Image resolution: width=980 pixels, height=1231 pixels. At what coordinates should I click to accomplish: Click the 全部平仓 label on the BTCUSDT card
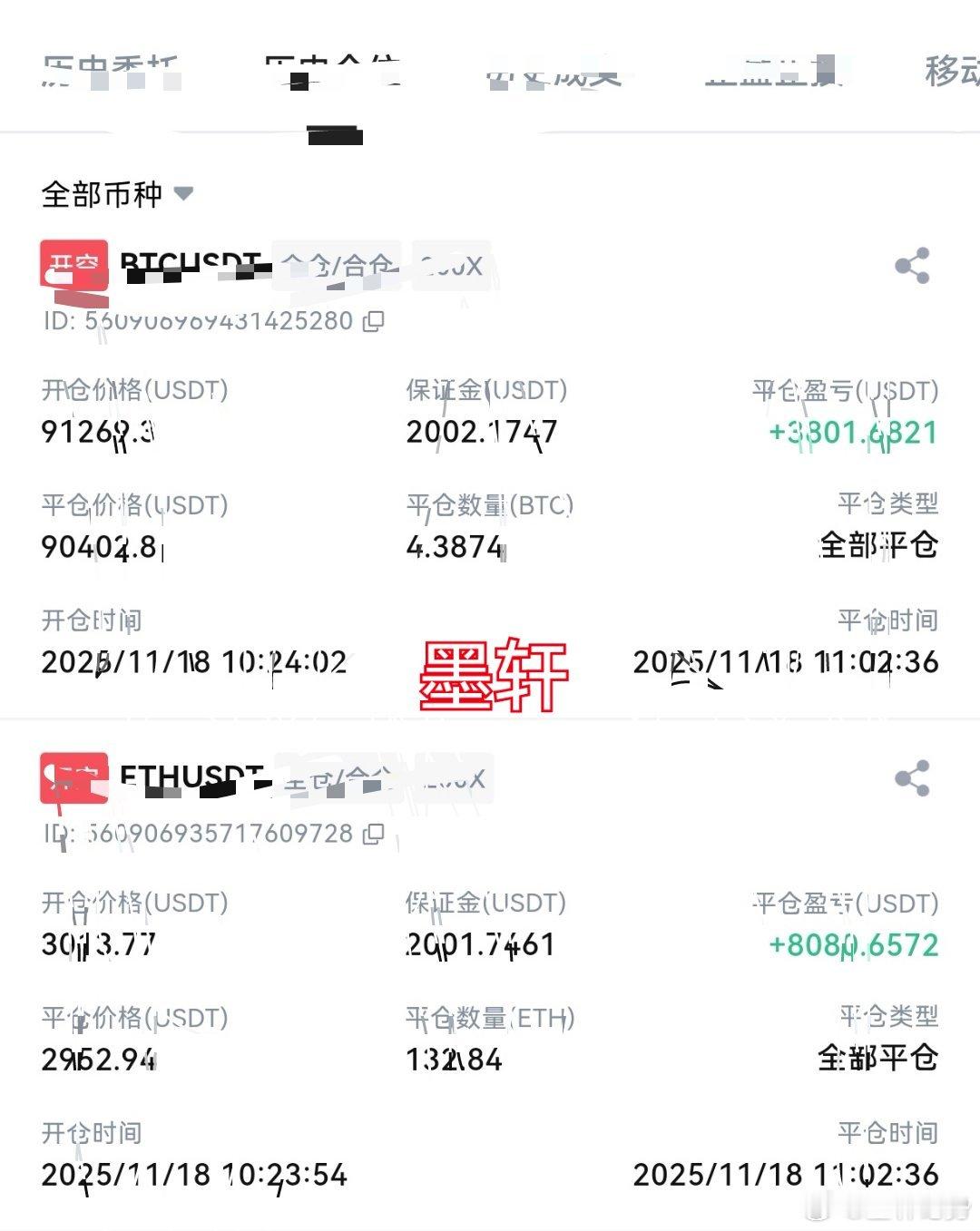coord(880,546)
